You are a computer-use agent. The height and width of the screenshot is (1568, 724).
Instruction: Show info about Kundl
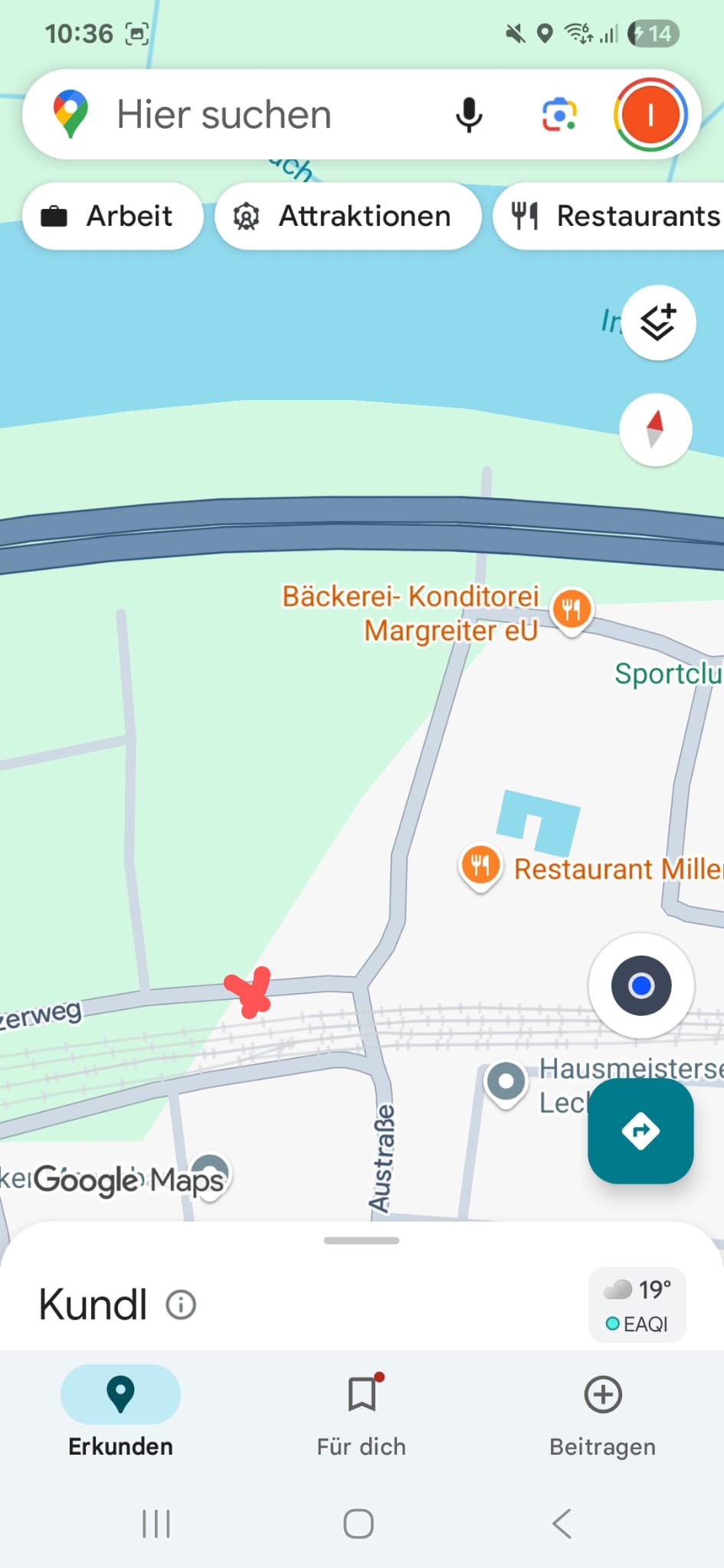point(182,1304)
